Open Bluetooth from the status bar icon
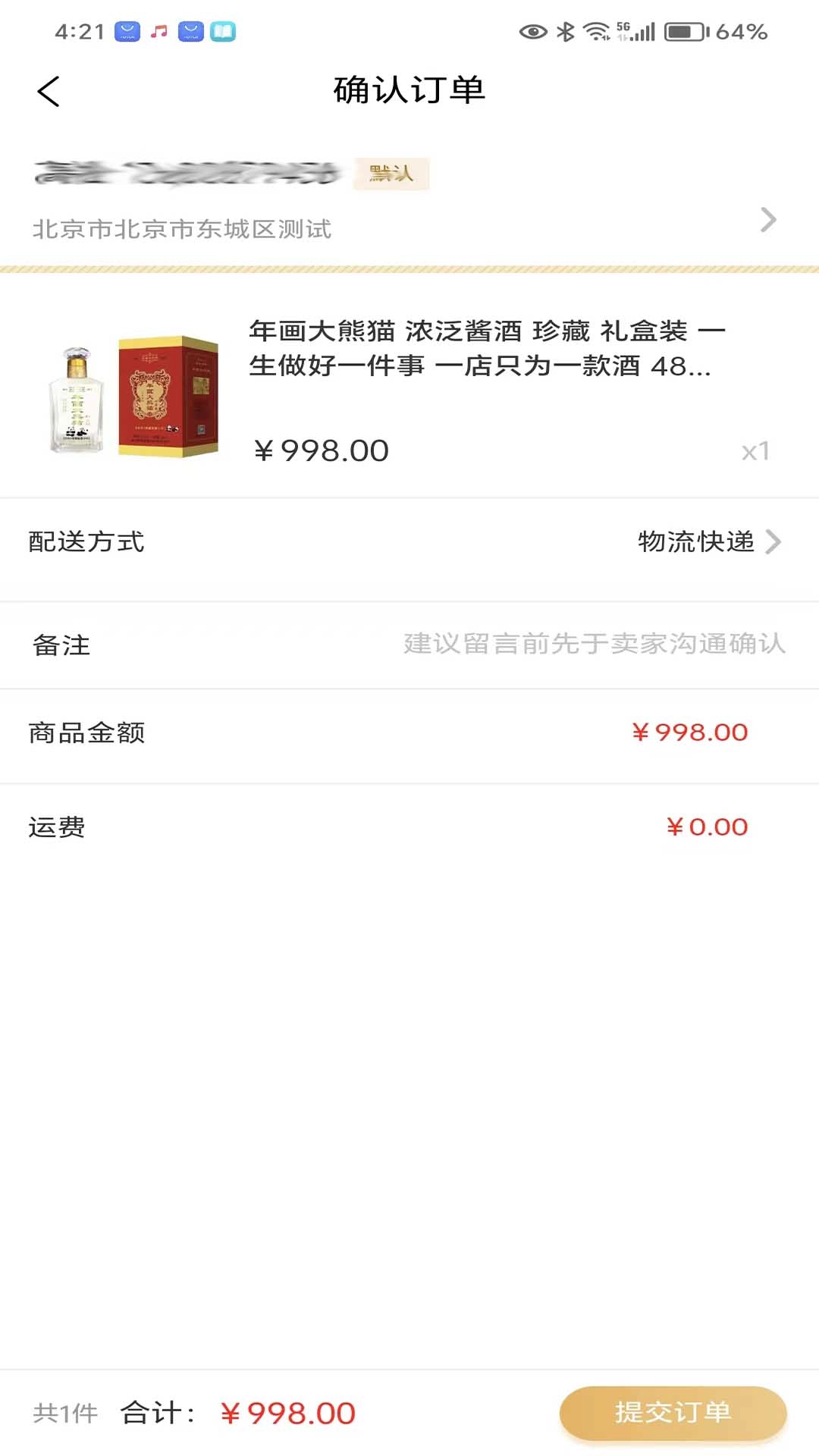Image resolution: width=819 pixels, height=1456 pixels. 565,30
